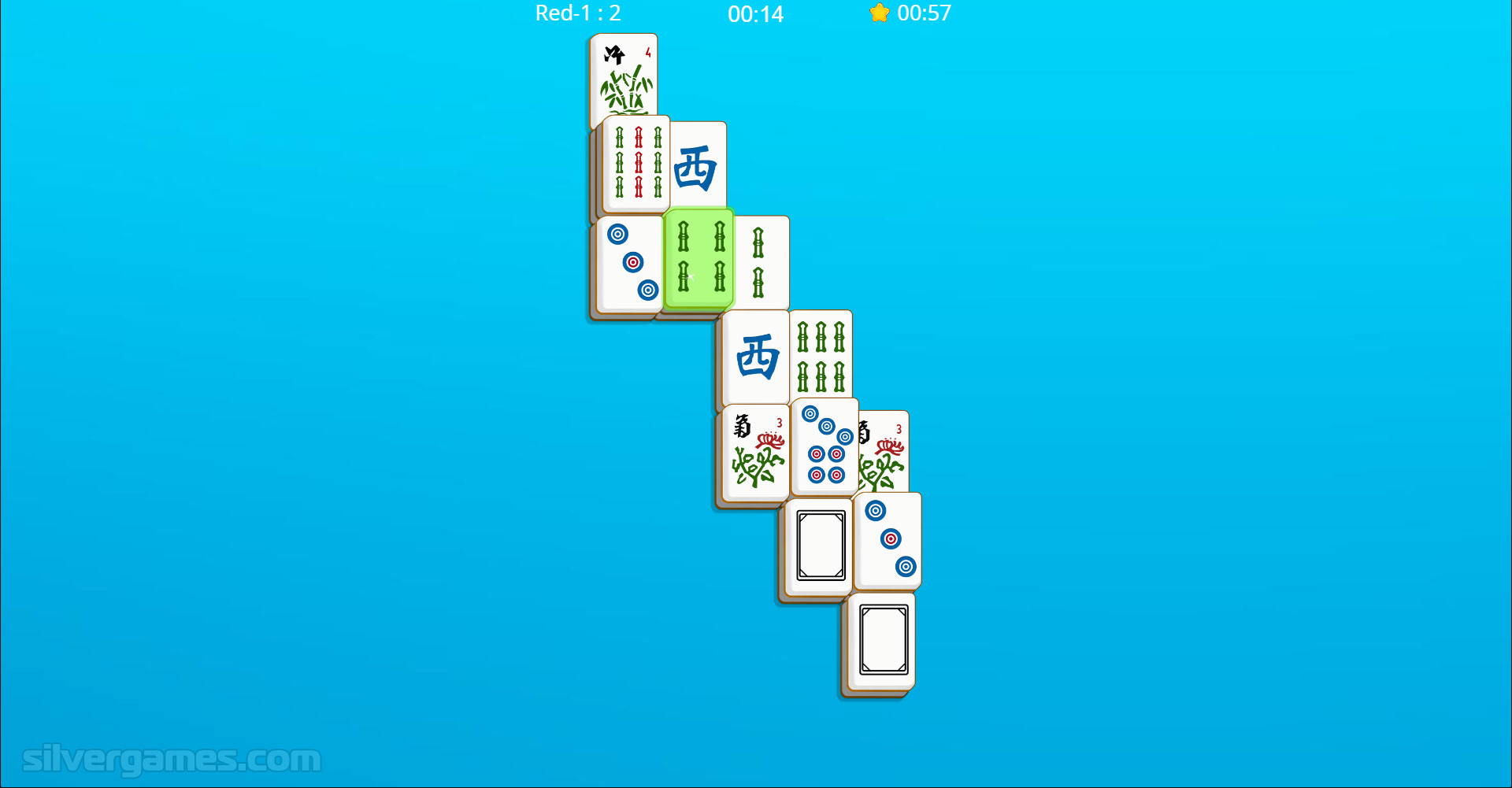Select the three circles tile beside white dragon
1512x788 pixels.
[x=888, y=541]
